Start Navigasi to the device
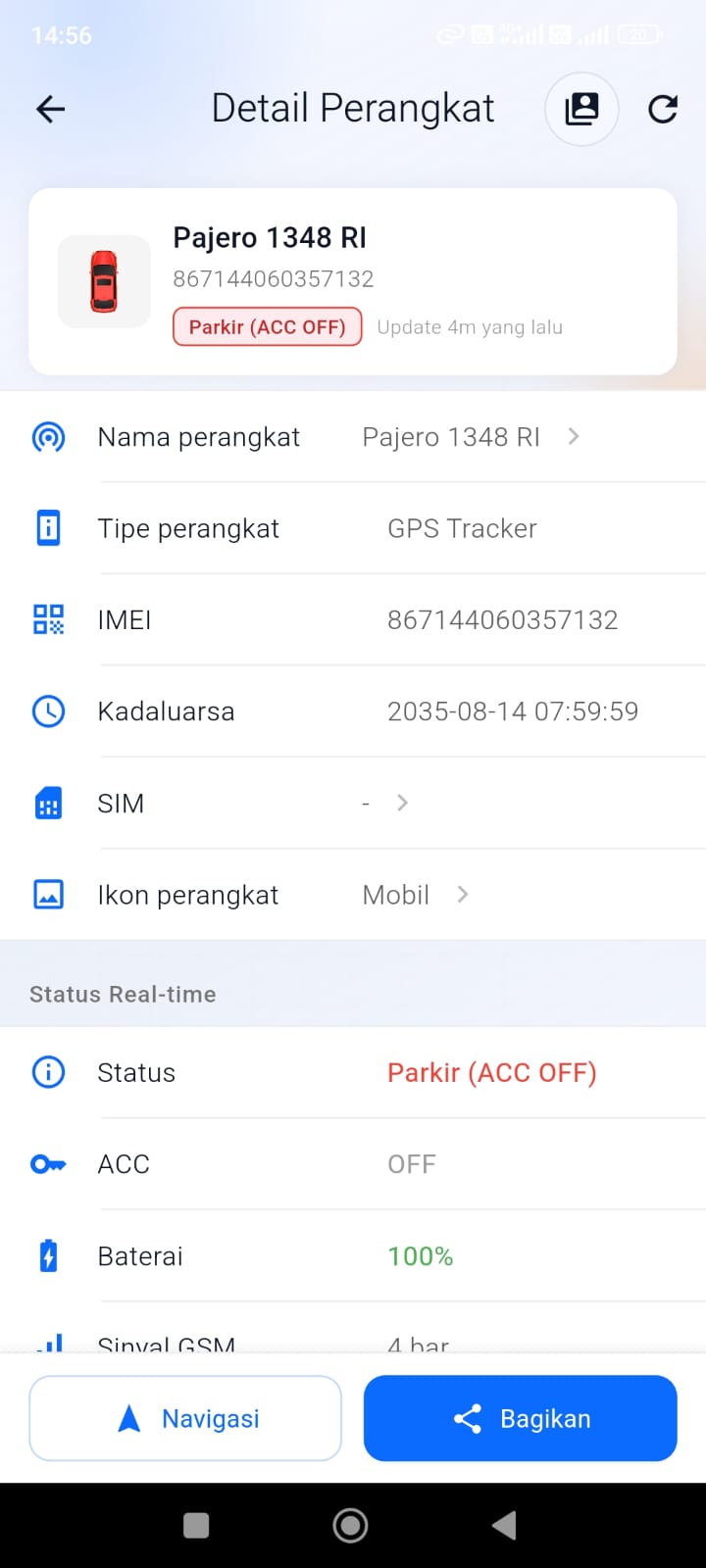 [x=185, y=1418]
